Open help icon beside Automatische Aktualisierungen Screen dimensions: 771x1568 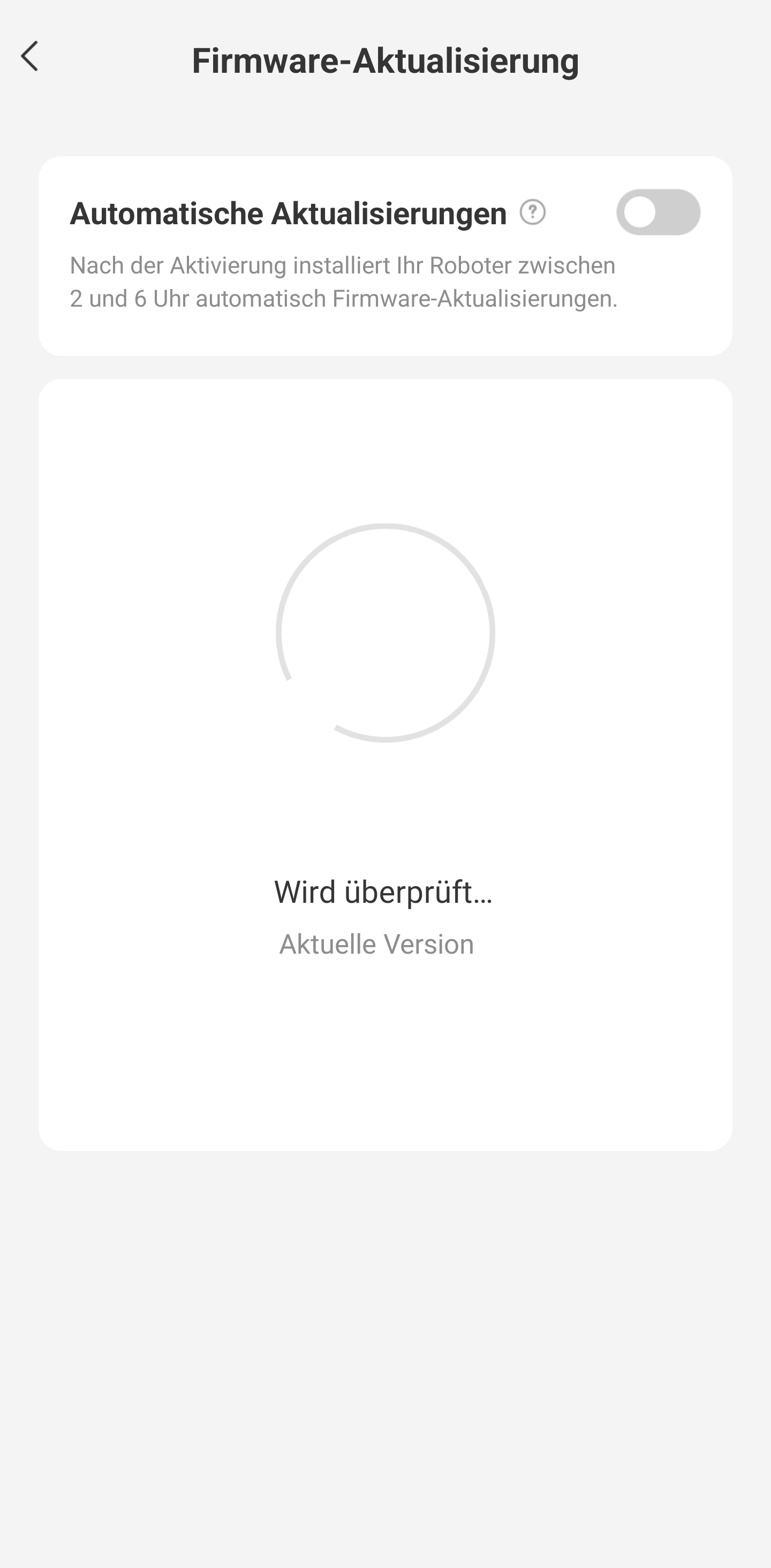tap(533, 212)
